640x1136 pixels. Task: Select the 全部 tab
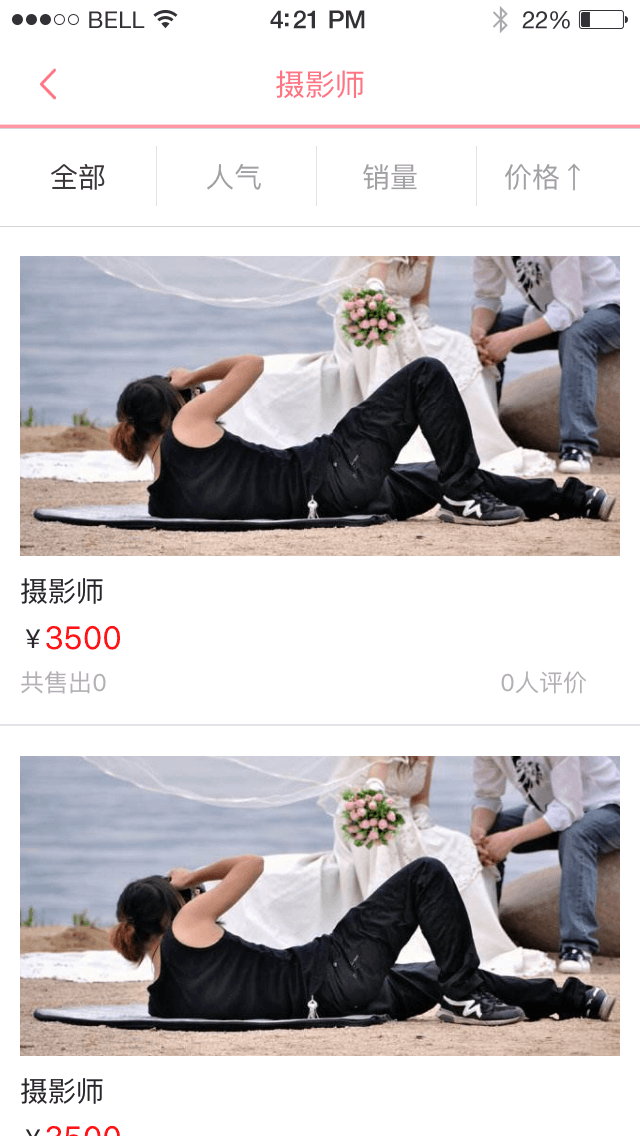(78, 178)
